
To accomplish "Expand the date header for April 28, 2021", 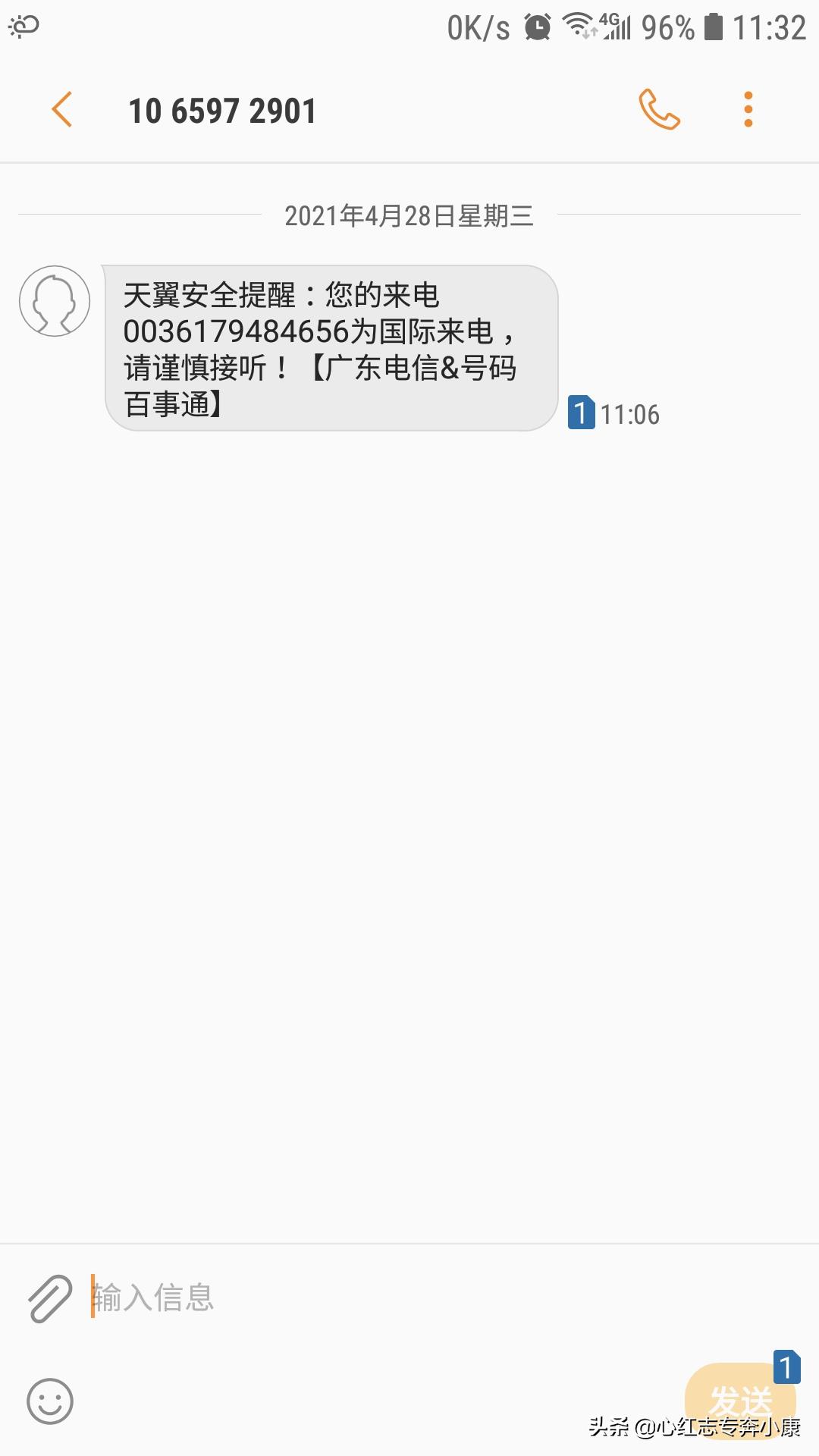I will pos(409,215).
